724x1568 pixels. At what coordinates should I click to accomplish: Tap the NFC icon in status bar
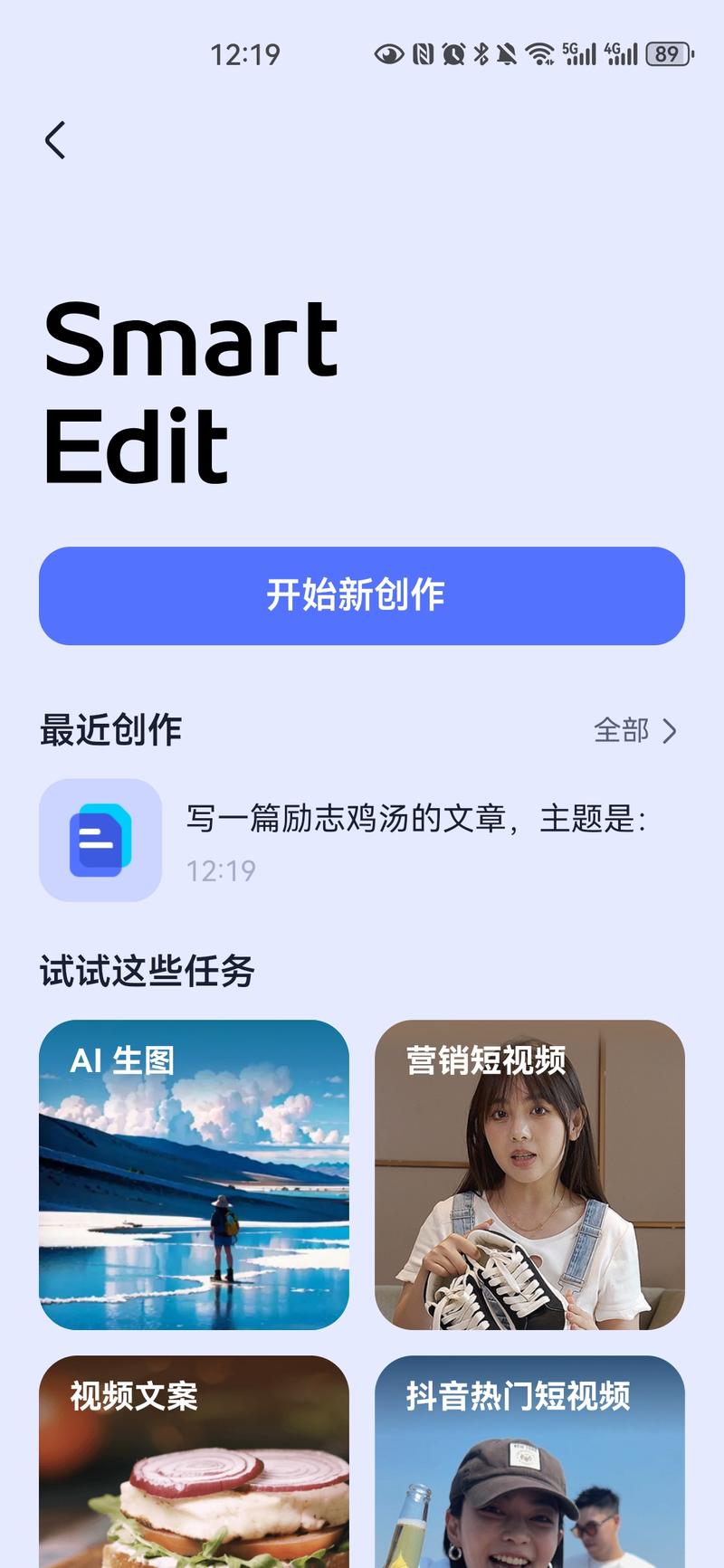(422, 54)
